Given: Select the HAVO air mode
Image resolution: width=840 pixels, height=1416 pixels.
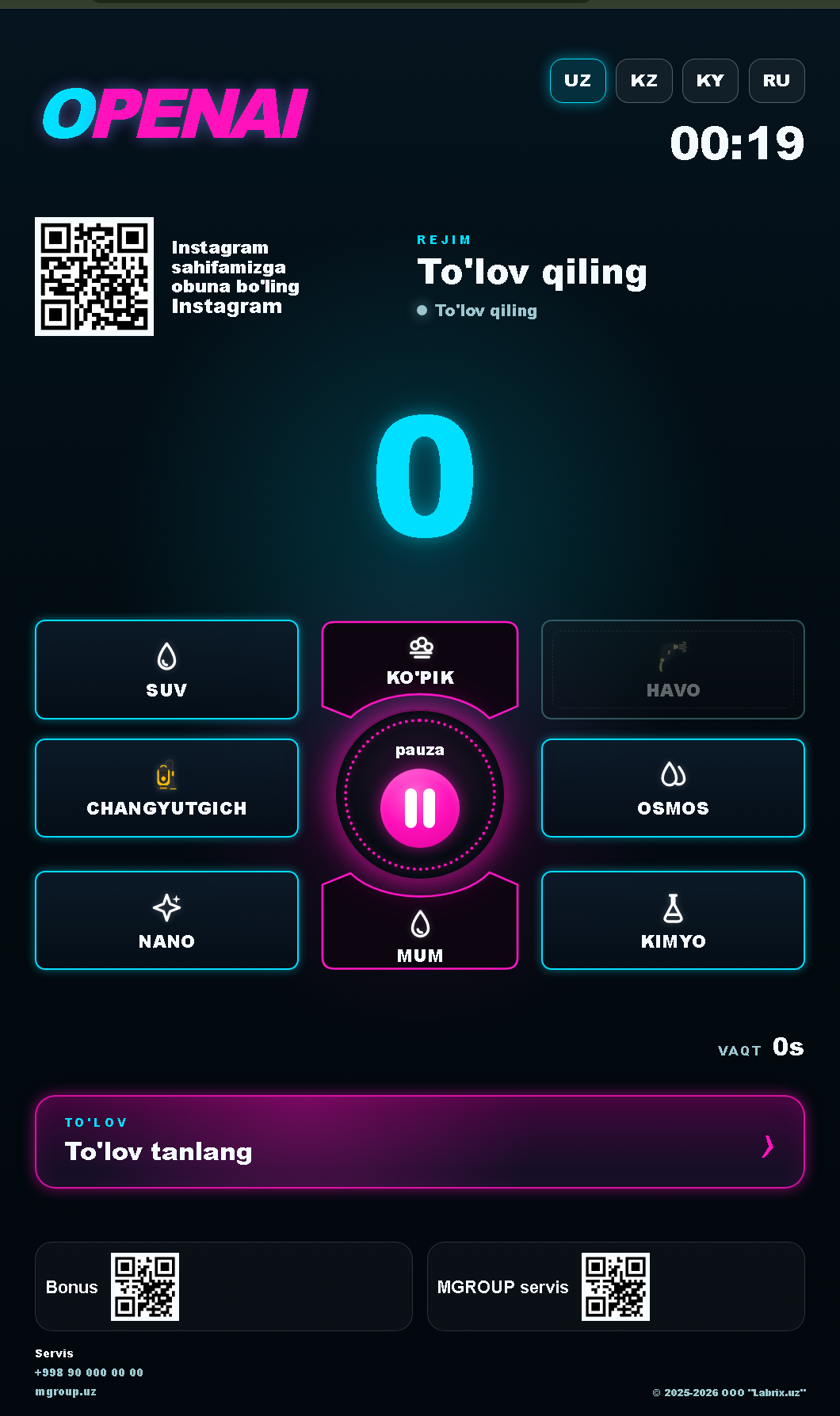Looking at the screenshot, I should point(673,670).
